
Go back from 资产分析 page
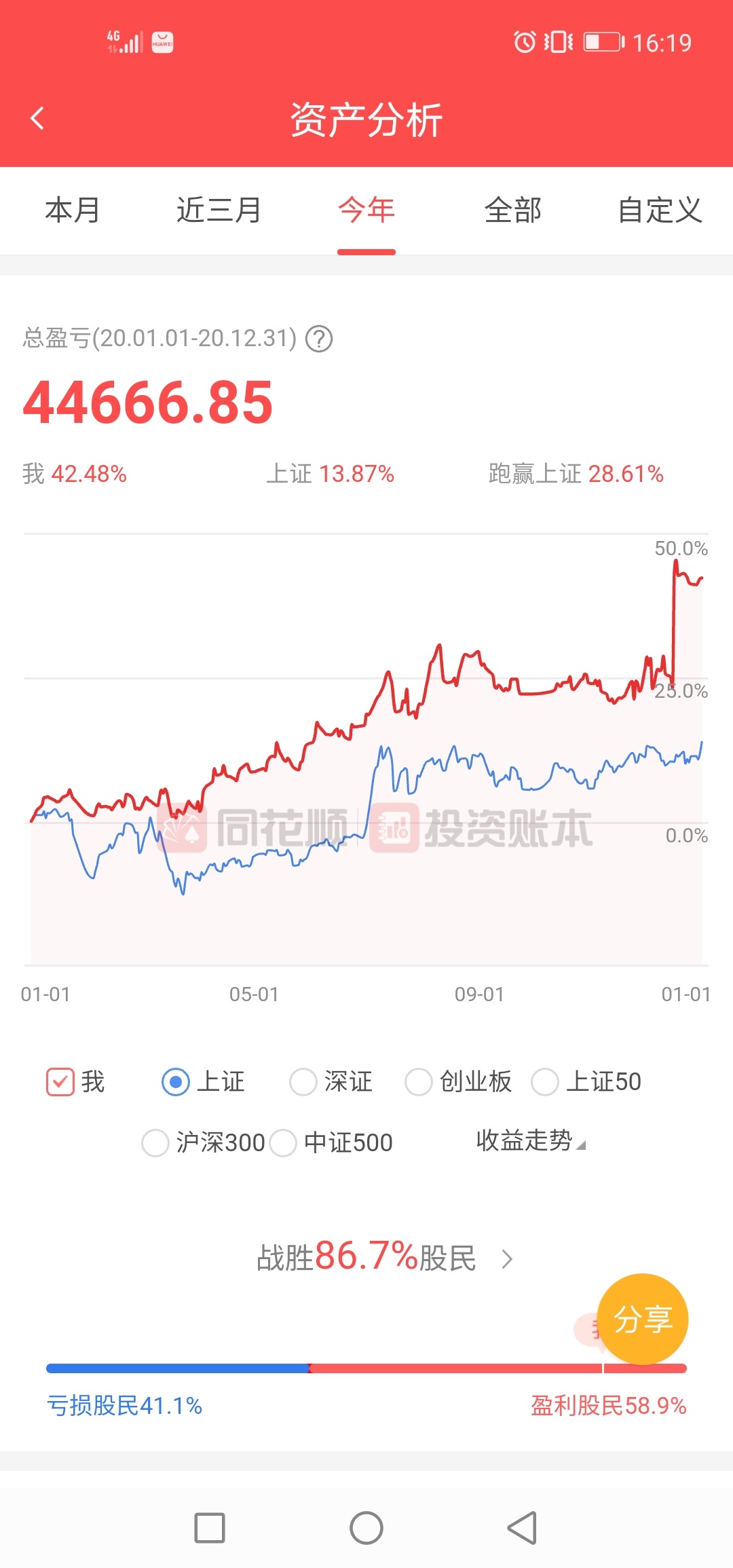coord(37,118)
